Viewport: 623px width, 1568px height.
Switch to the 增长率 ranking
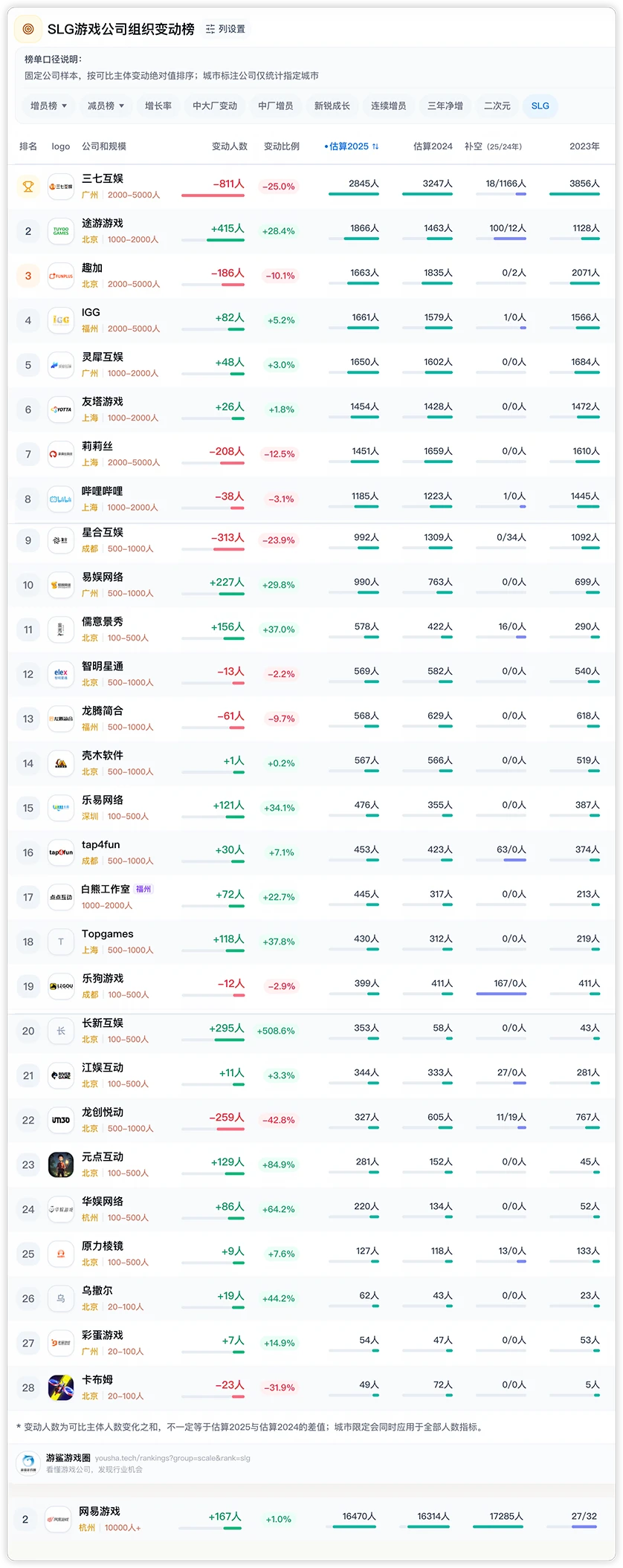point(158,106)
